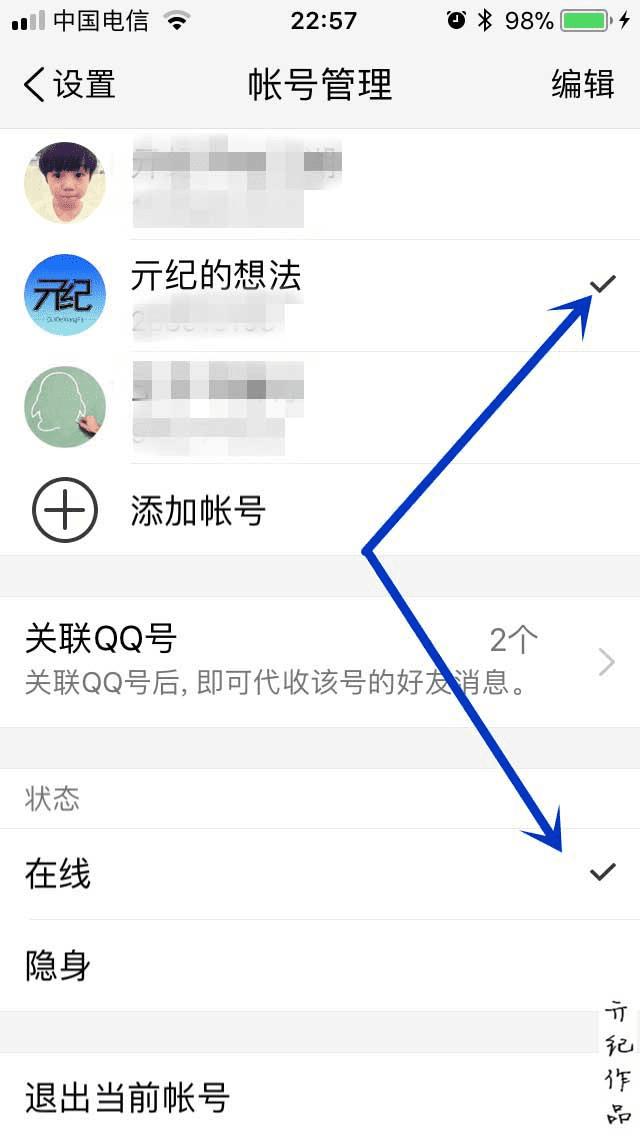Open 关联QQ号 settings
640x1136 pixels.
coord(320,661)
